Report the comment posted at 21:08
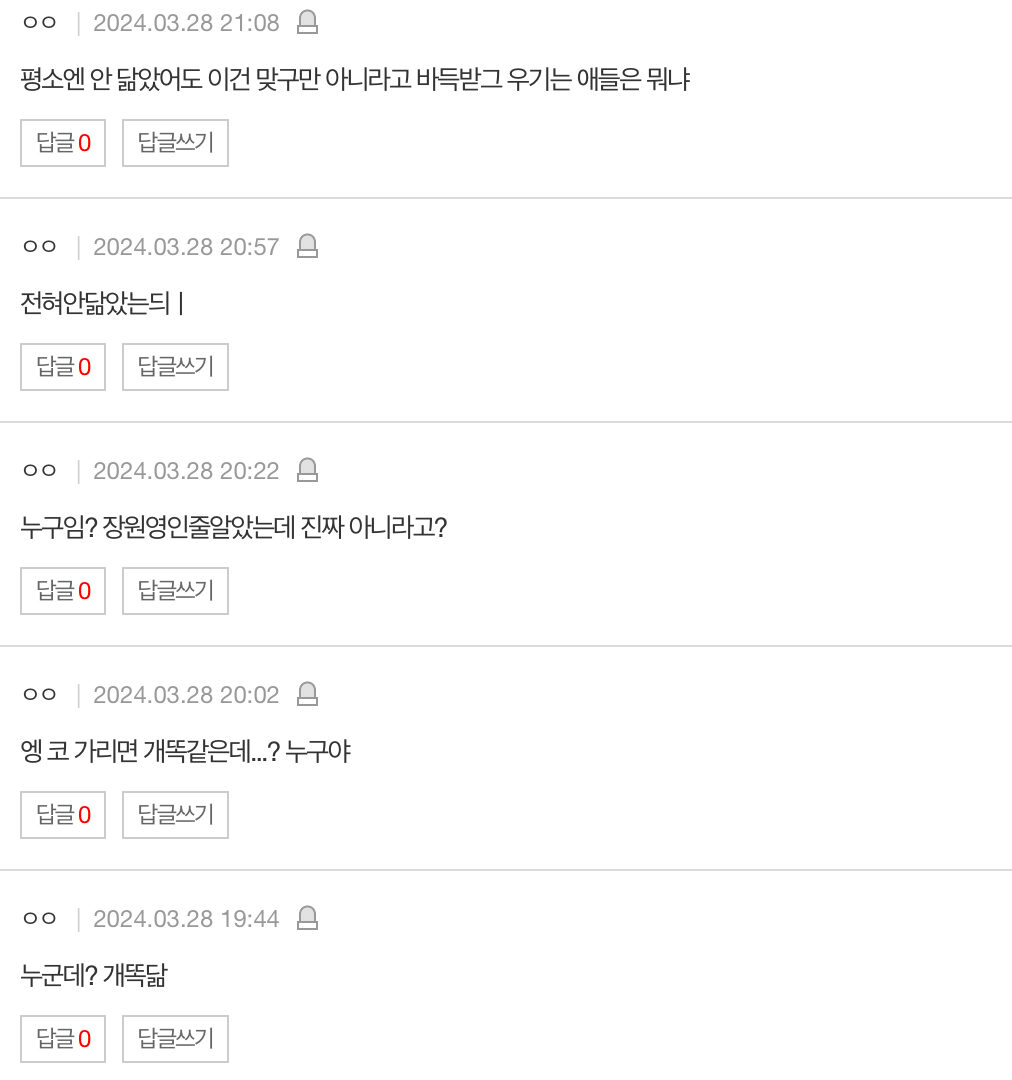1012x1080 pixels. (x=308, y=22)
